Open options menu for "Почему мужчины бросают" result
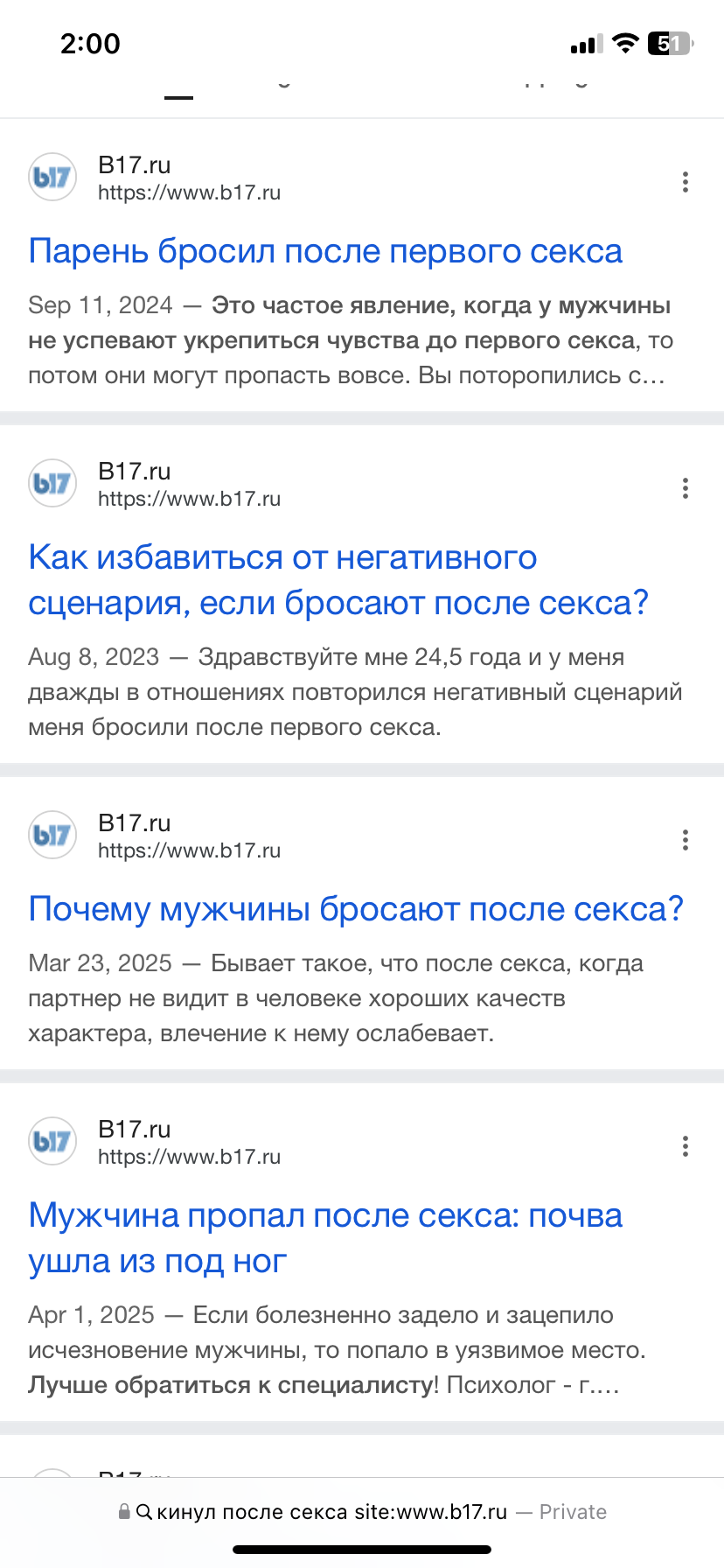Image resolution: width=724 pixels, height=1568 pixels. click(x=686, y=840)
